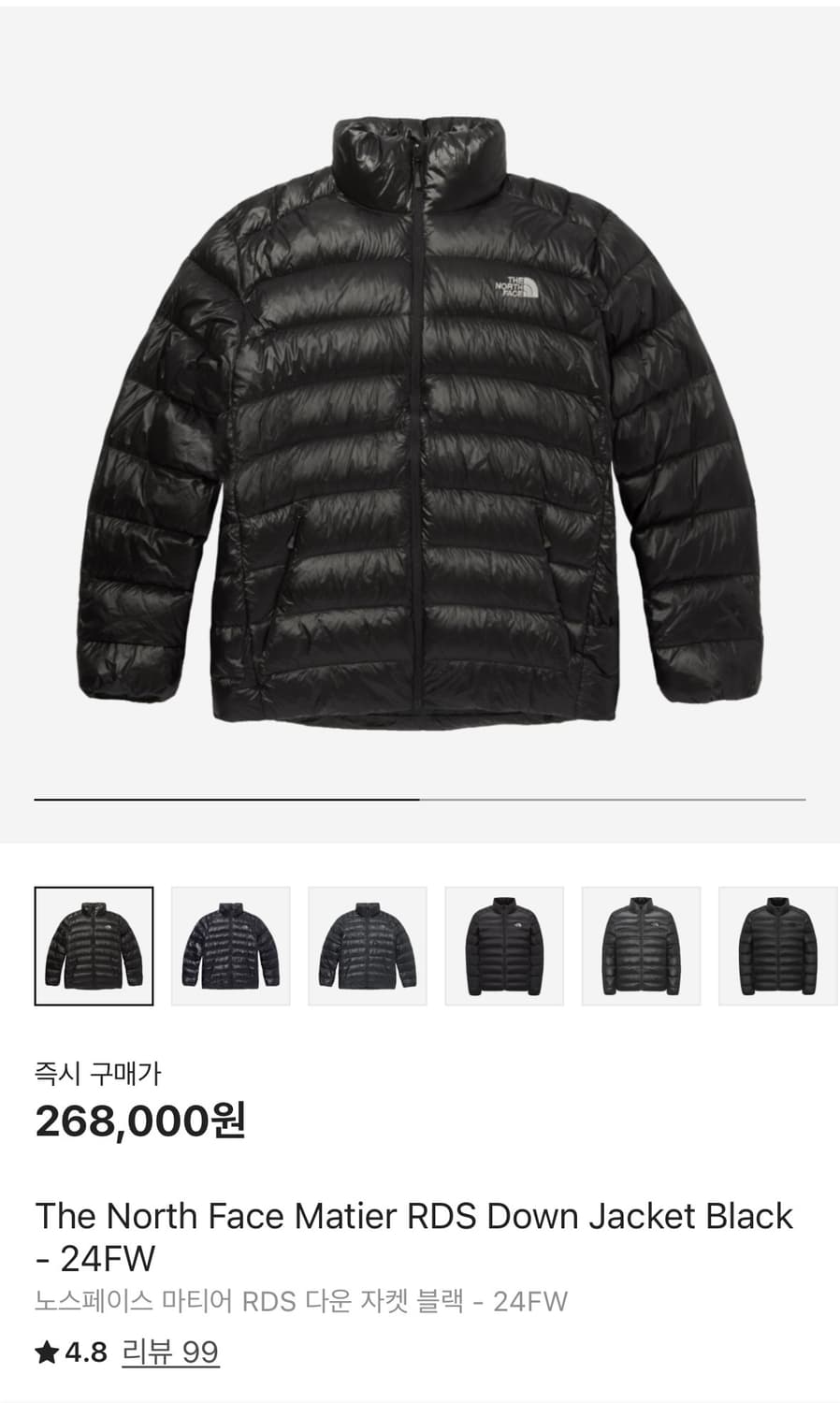The image size is (840, 1403).
Task: Click the carousel progress bar under the main image
Action: click(x=420, y=801)
